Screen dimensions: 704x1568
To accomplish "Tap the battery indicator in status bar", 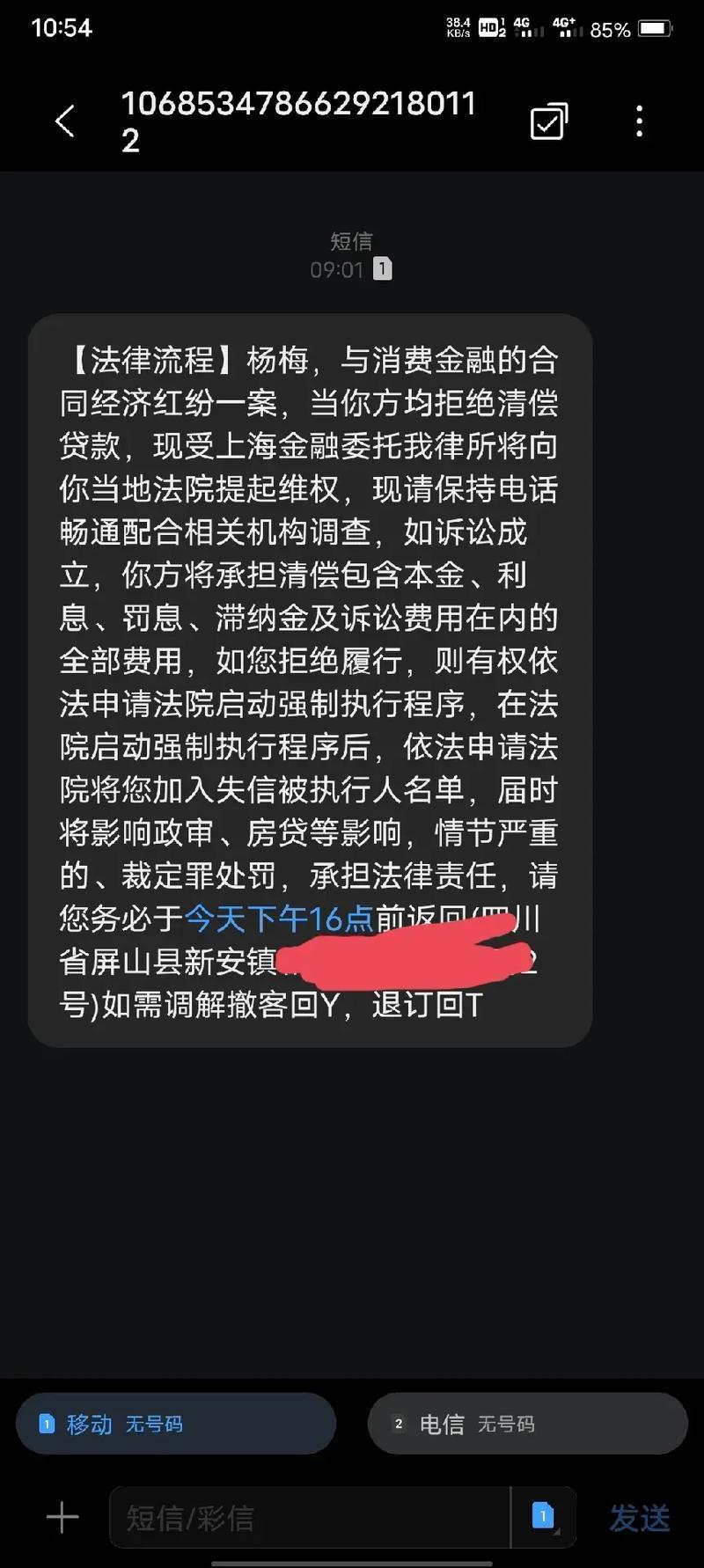I will (653, 27).
